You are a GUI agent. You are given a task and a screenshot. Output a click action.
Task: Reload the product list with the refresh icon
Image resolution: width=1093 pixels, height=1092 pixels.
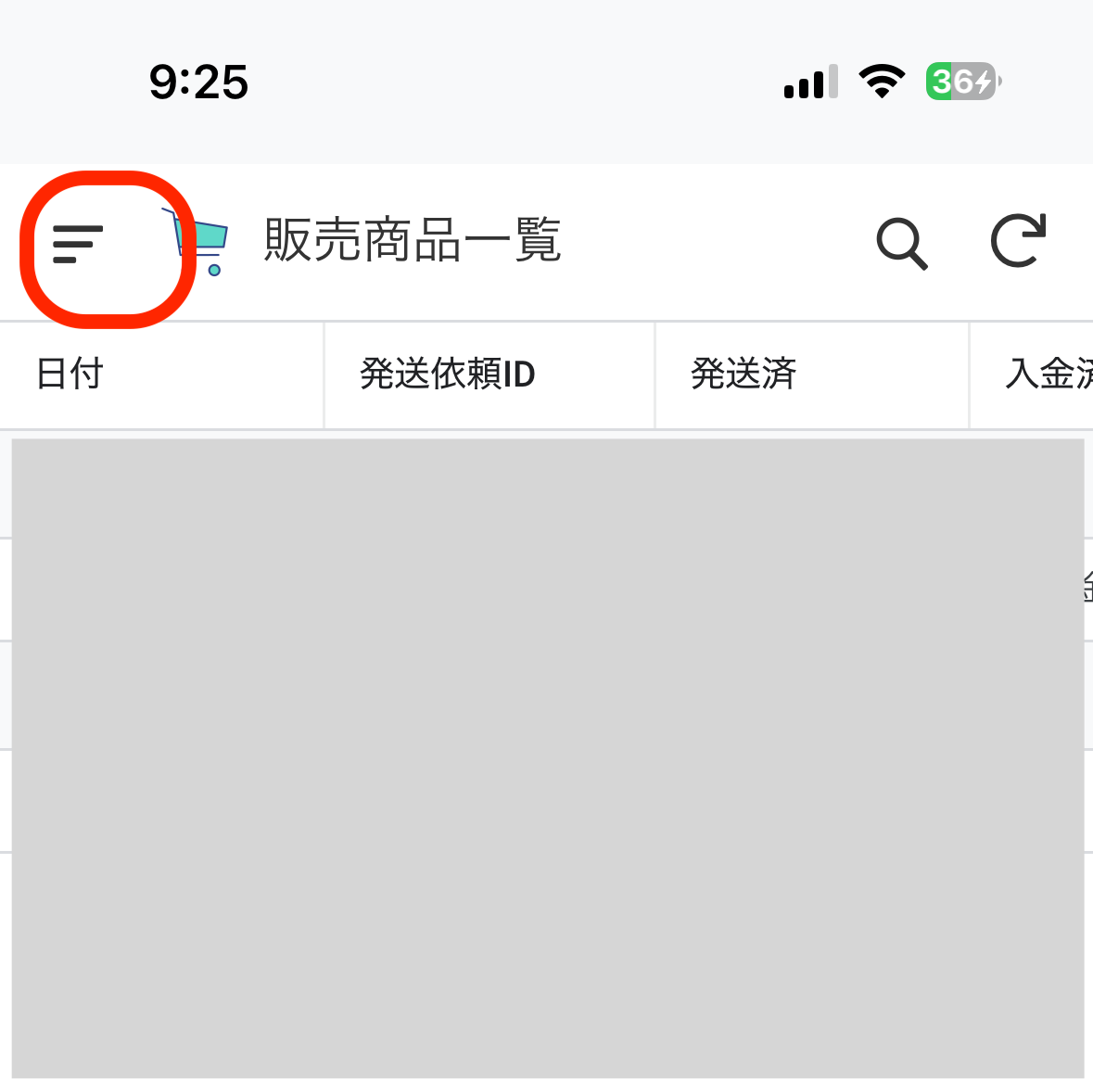(1019, 241)
